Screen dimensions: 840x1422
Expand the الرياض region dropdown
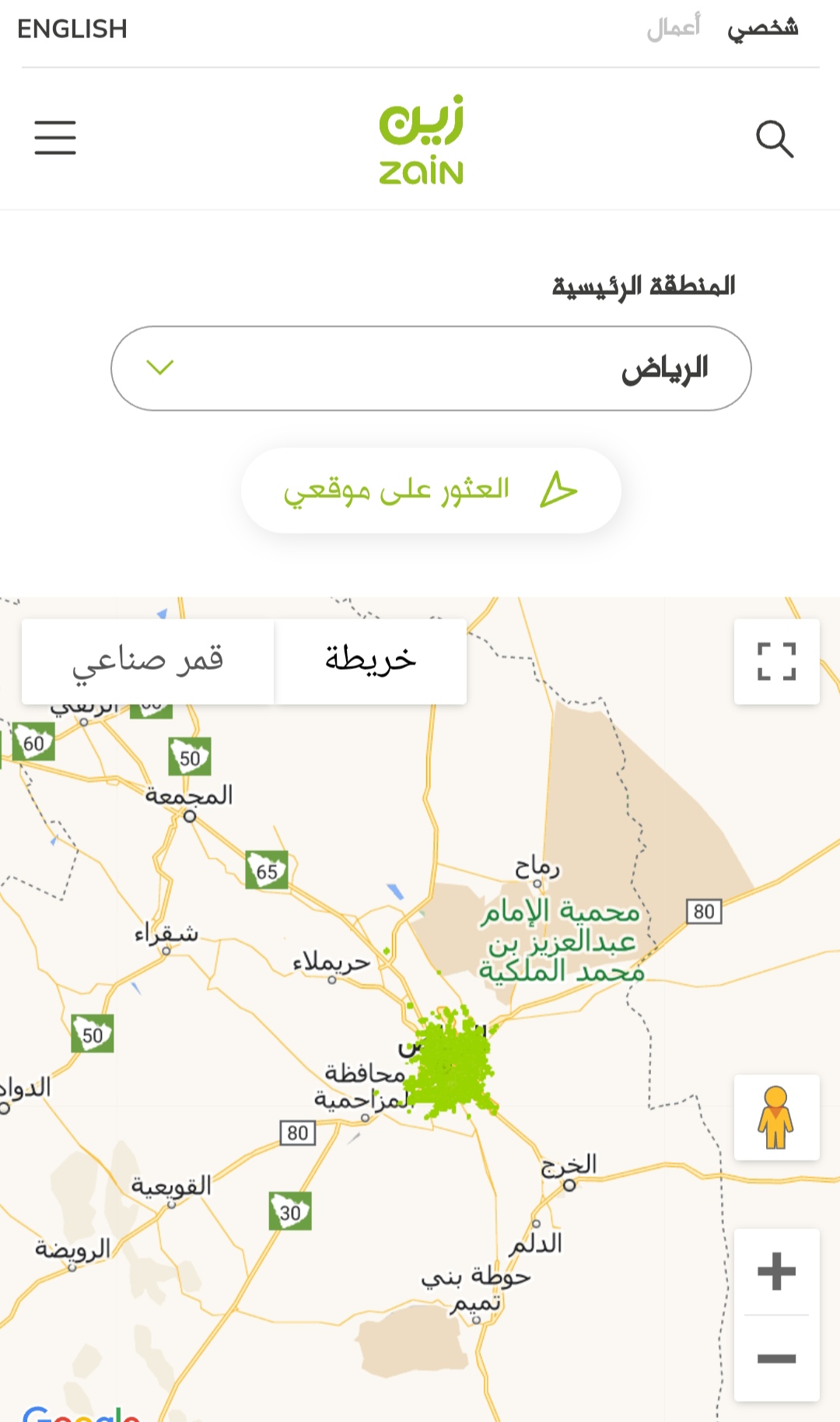pos(431,368)
